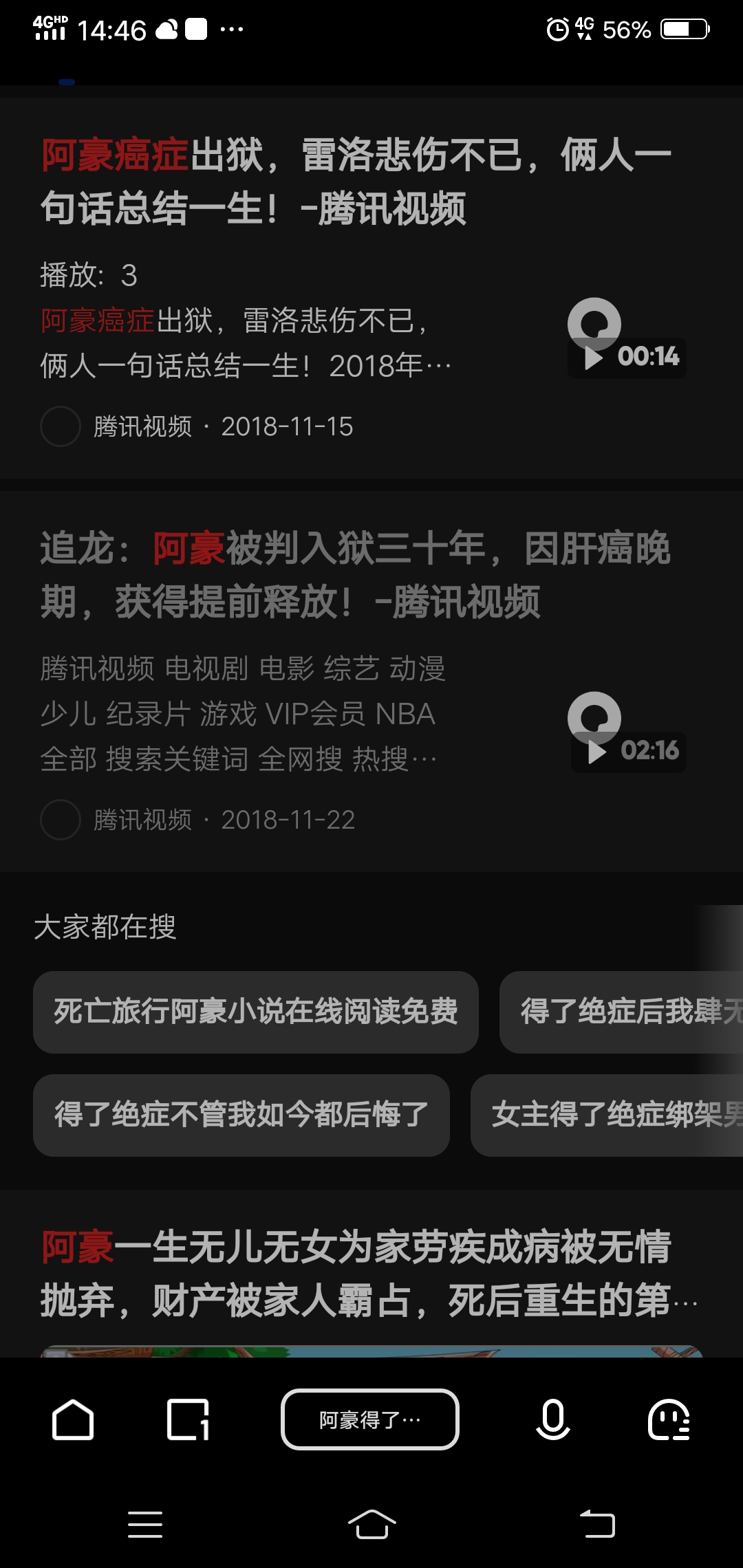Open 阿豪一生无儿无女为家劳疾成病 result
This screenshot has width=743, height=1568.
click(x=356, y=1274)
